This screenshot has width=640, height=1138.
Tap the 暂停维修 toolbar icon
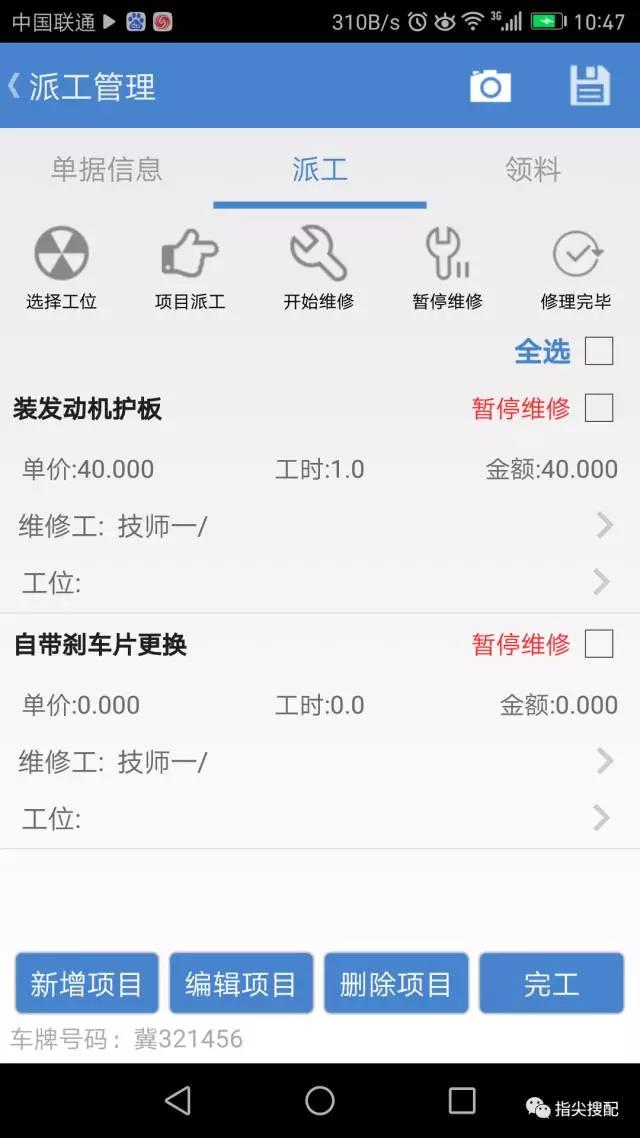447,269
